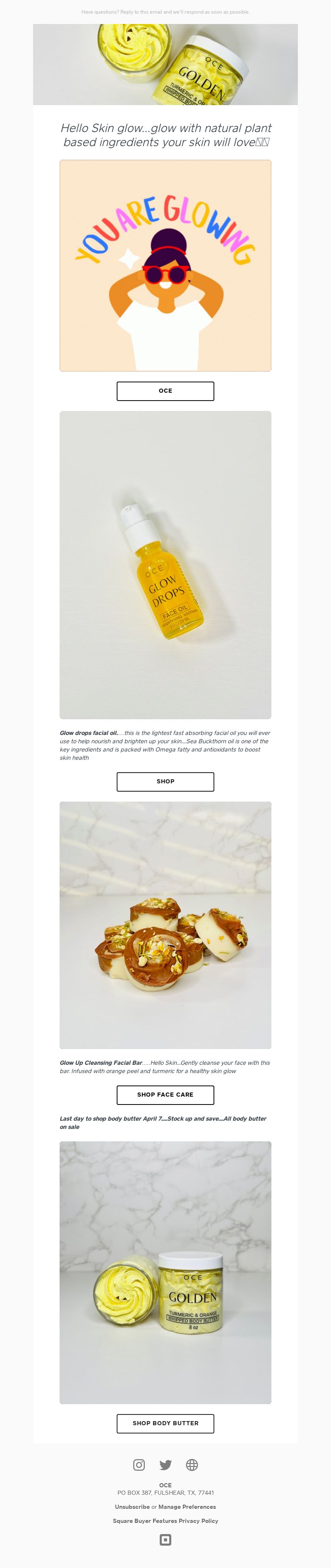Open SHOP FACE CARE button

pos(165,1094)
